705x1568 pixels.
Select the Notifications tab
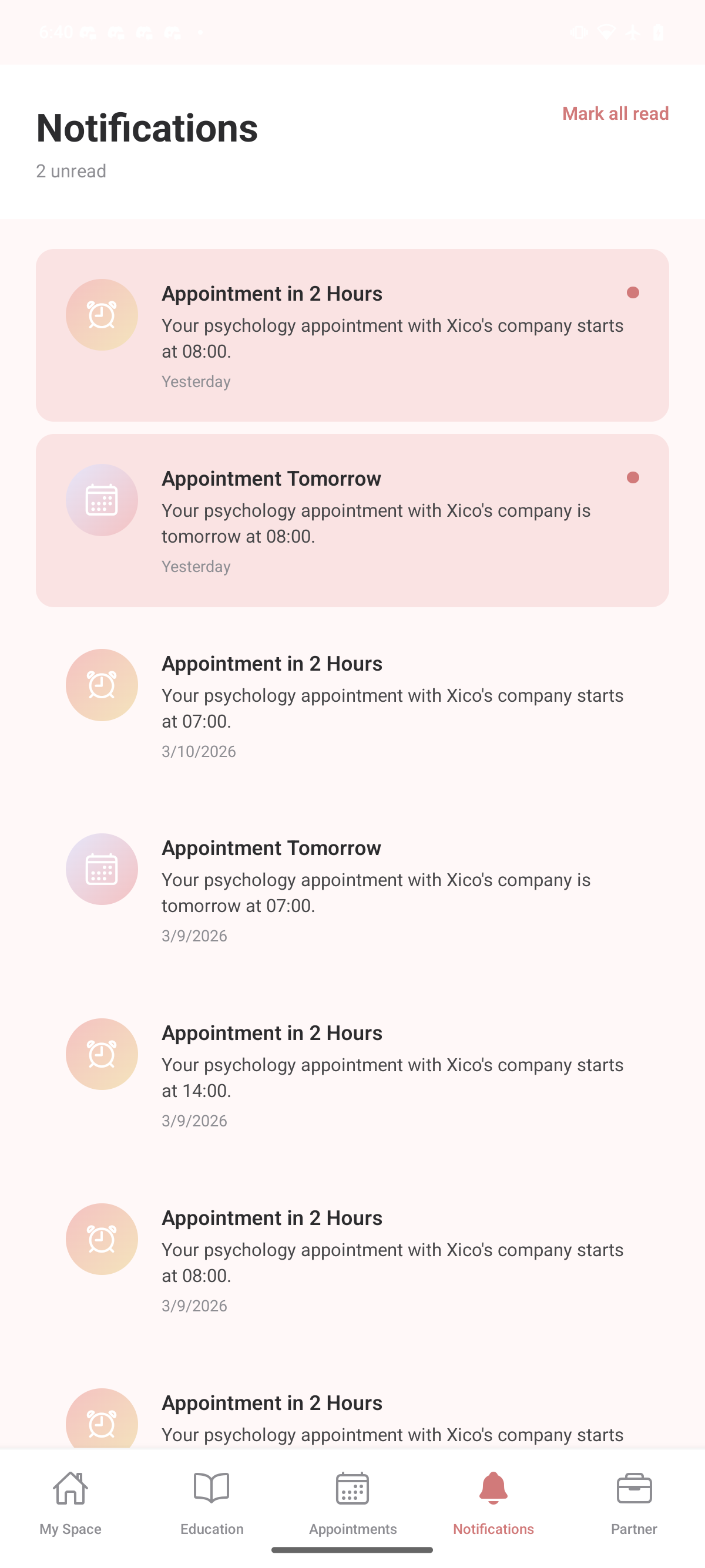[493, 1502]
